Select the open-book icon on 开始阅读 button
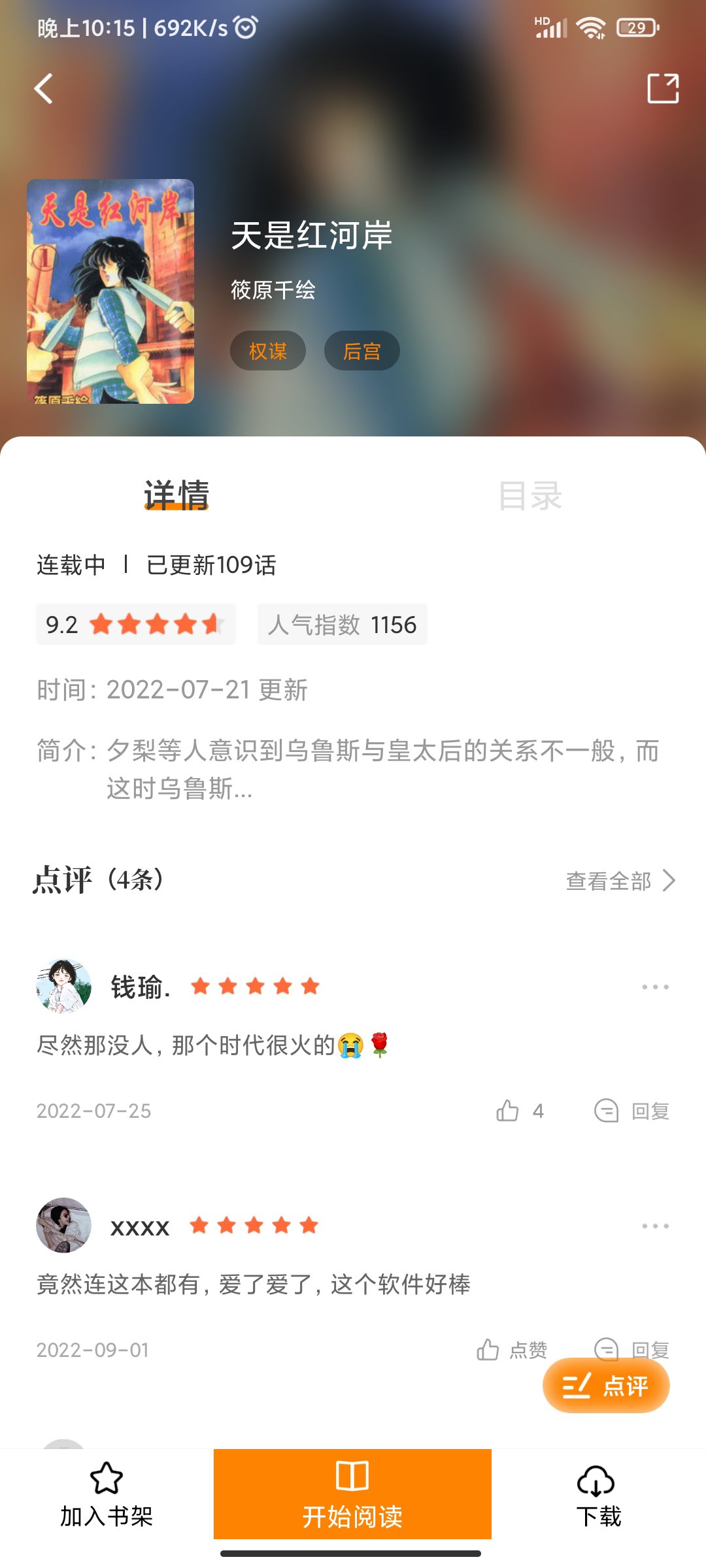This screenshot has height=1568, width=706. click(x=352, y=1475)
